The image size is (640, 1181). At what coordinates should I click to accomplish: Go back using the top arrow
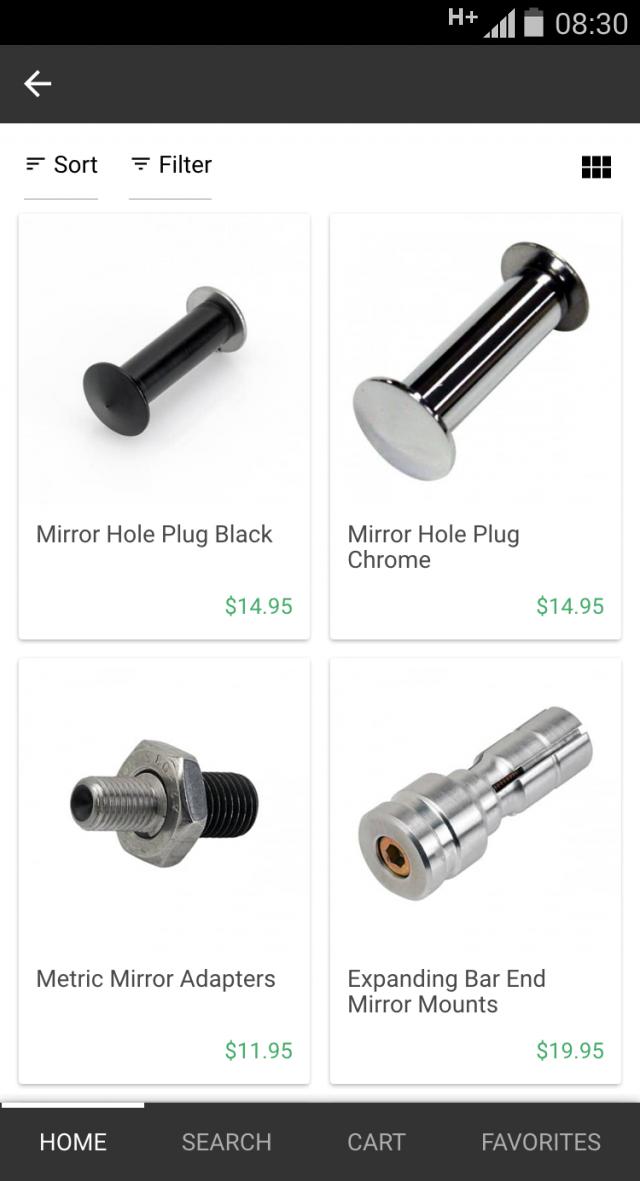tap(38, 84)
